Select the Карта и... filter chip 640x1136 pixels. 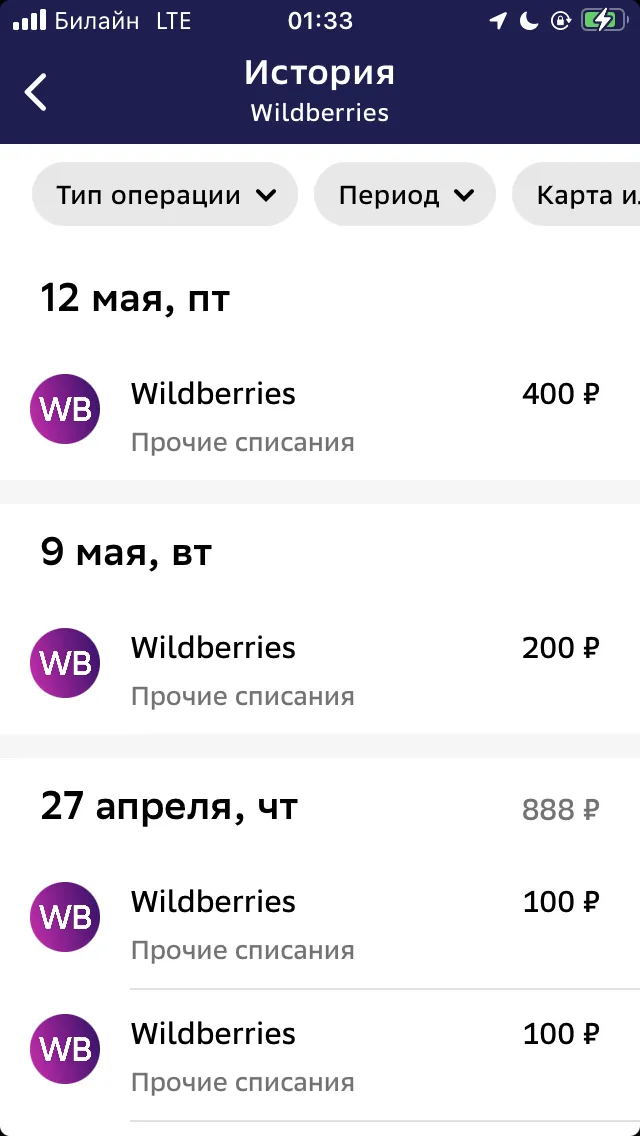tap(576, 195)
